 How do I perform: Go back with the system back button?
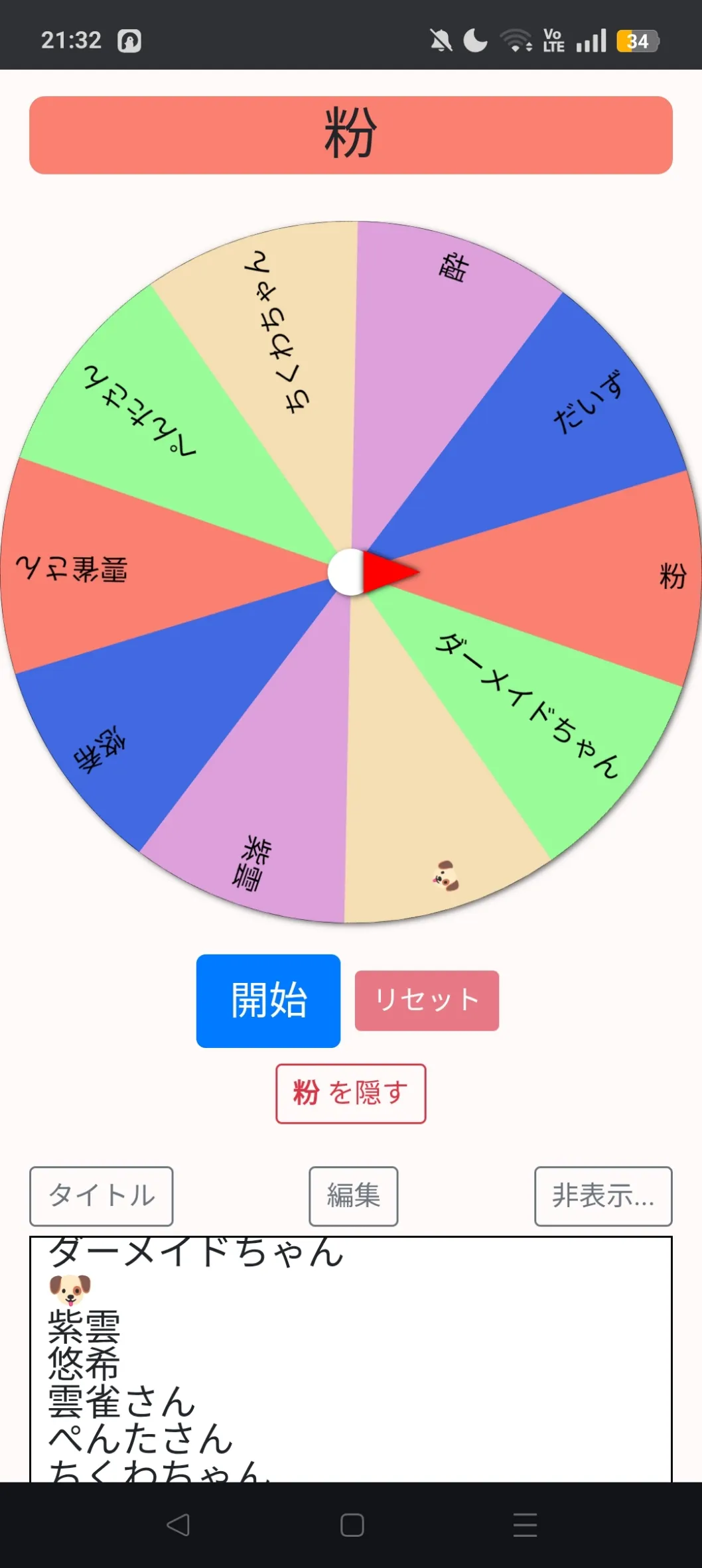tap(178, 1525)
